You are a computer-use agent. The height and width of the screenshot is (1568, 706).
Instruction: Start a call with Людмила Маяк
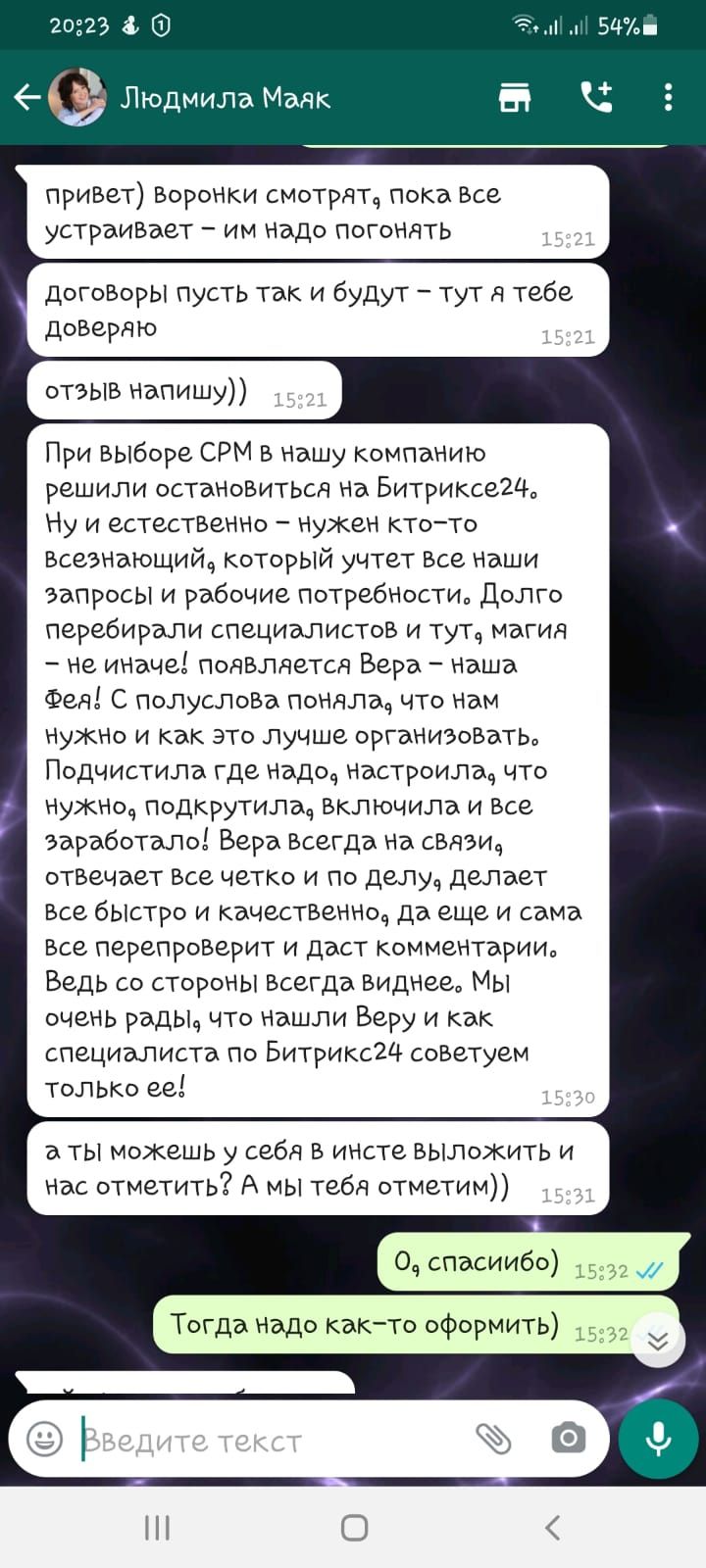[596, 97]
